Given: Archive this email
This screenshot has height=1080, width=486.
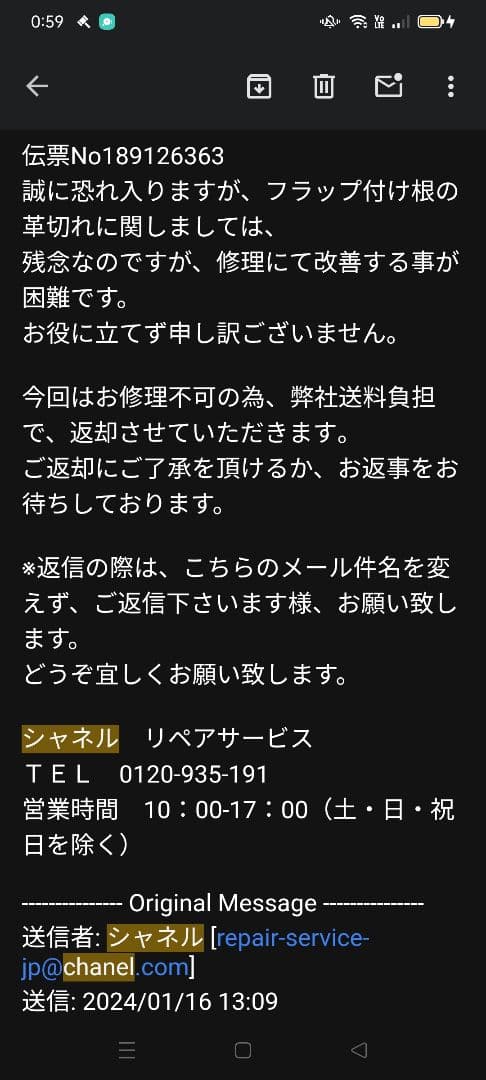Looking at the screenshot, I should click(259, 86).
